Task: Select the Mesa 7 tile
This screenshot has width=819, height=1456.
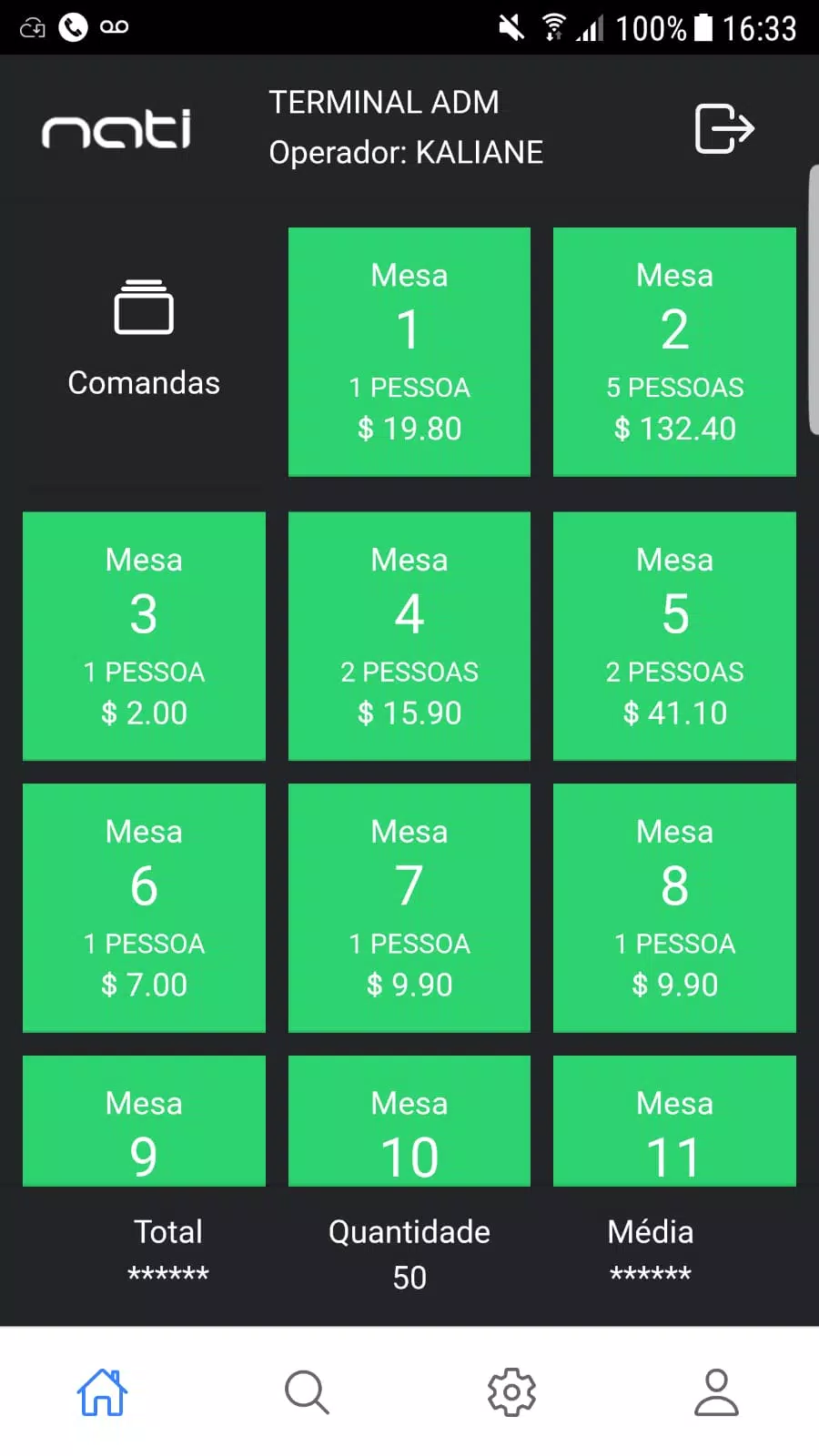Action: 409,907
